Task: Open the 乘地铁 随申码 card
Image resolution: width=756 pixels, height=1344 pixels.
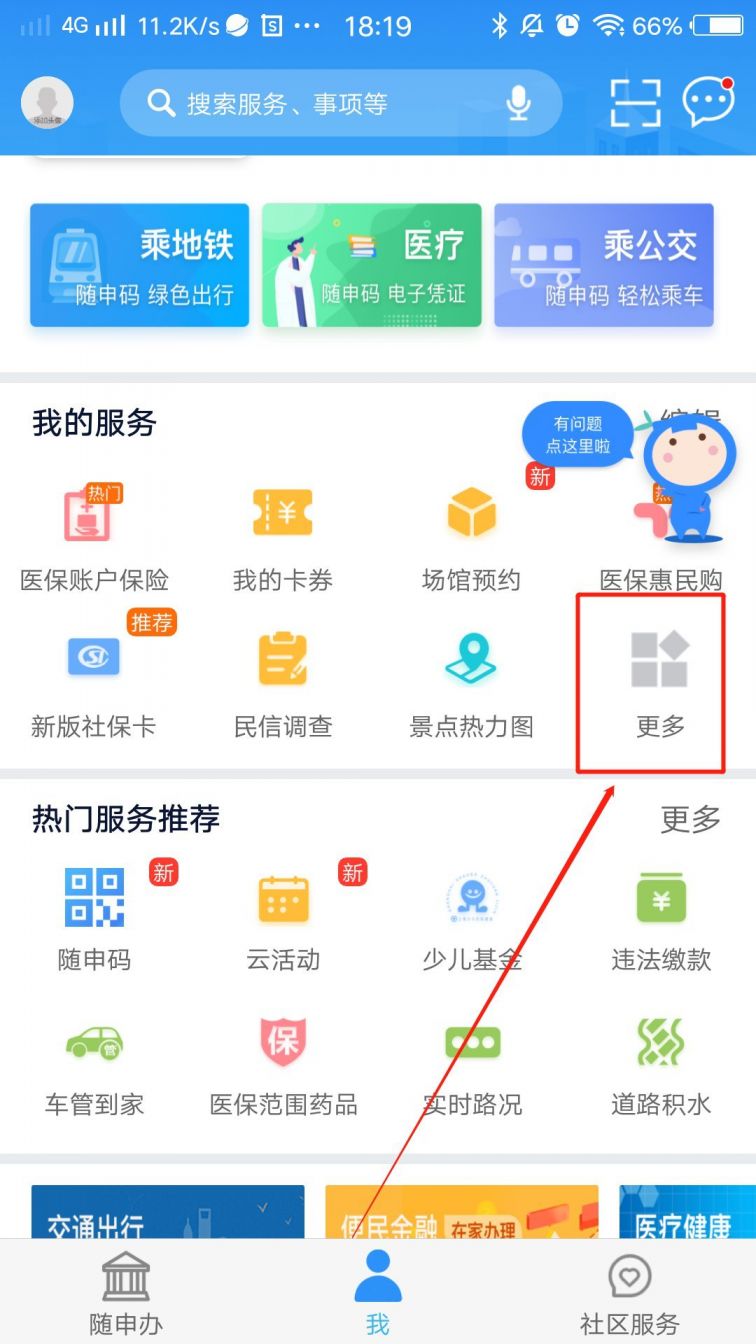Action: pyautogui.click(x=139, y=265)
